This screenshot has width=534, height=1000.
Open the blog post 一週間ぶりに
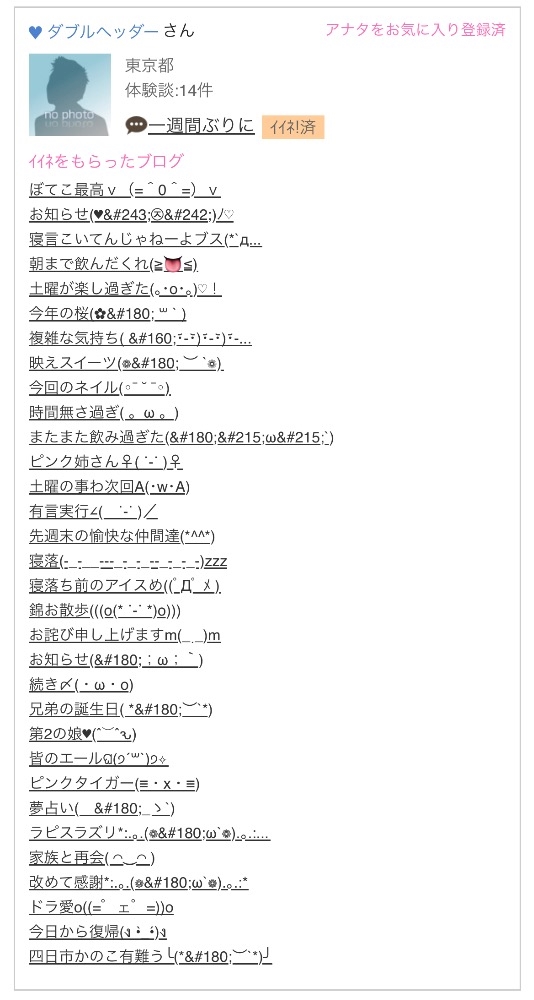pos(201,125)
